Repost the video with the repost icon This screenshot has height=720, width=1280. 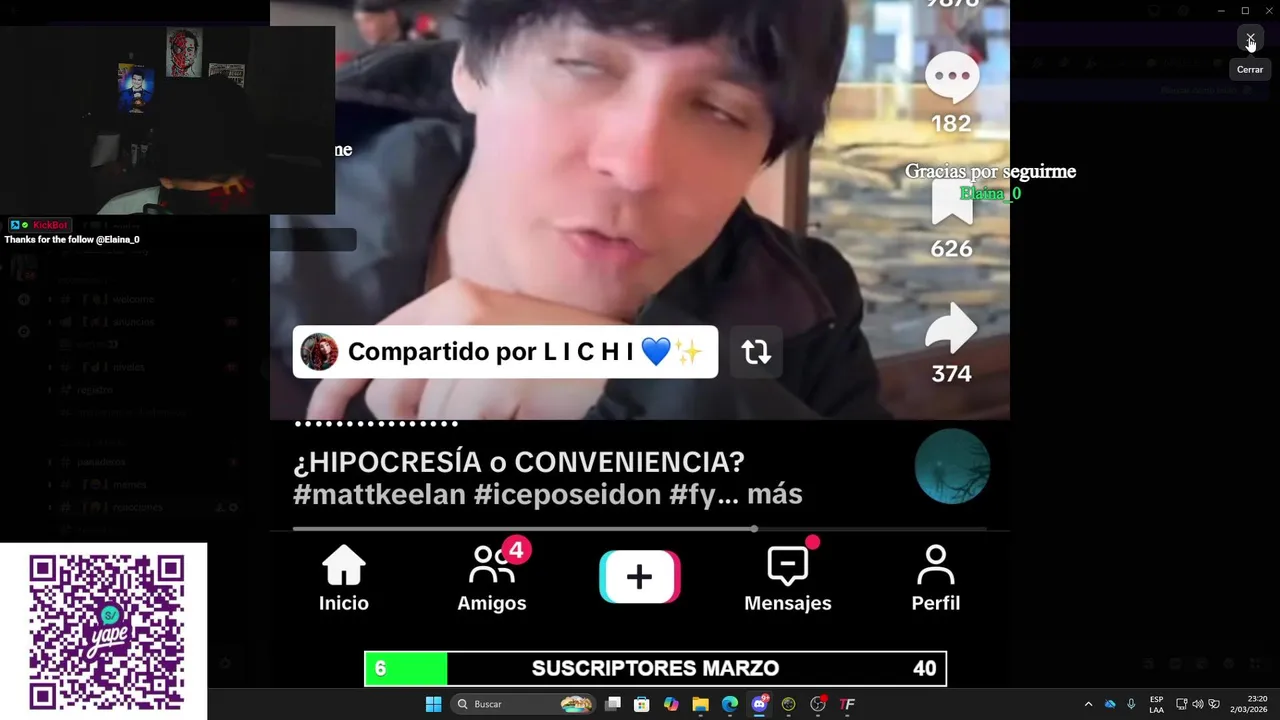756,352
